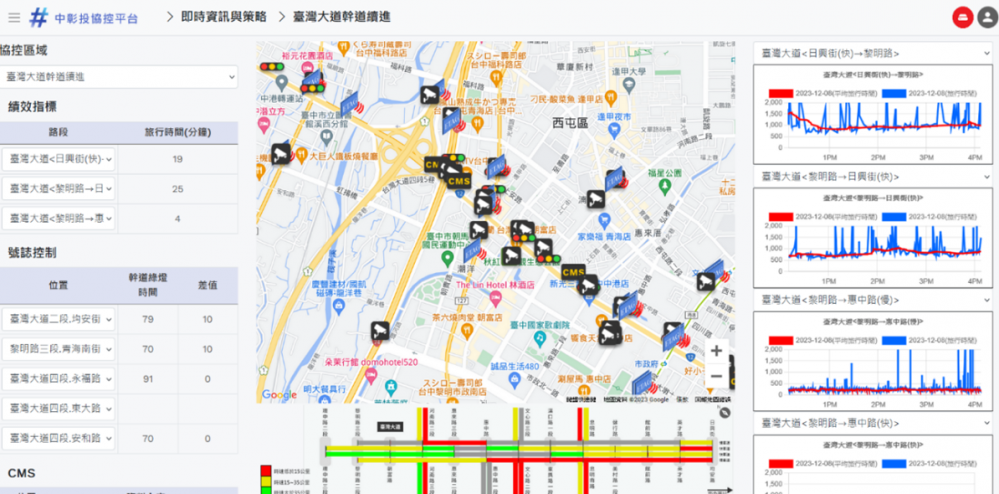This screenshot has height=494, width=999.
Task: Go to 即時資訊與策略 breadcrumb
Action: (x=223, y=17)
